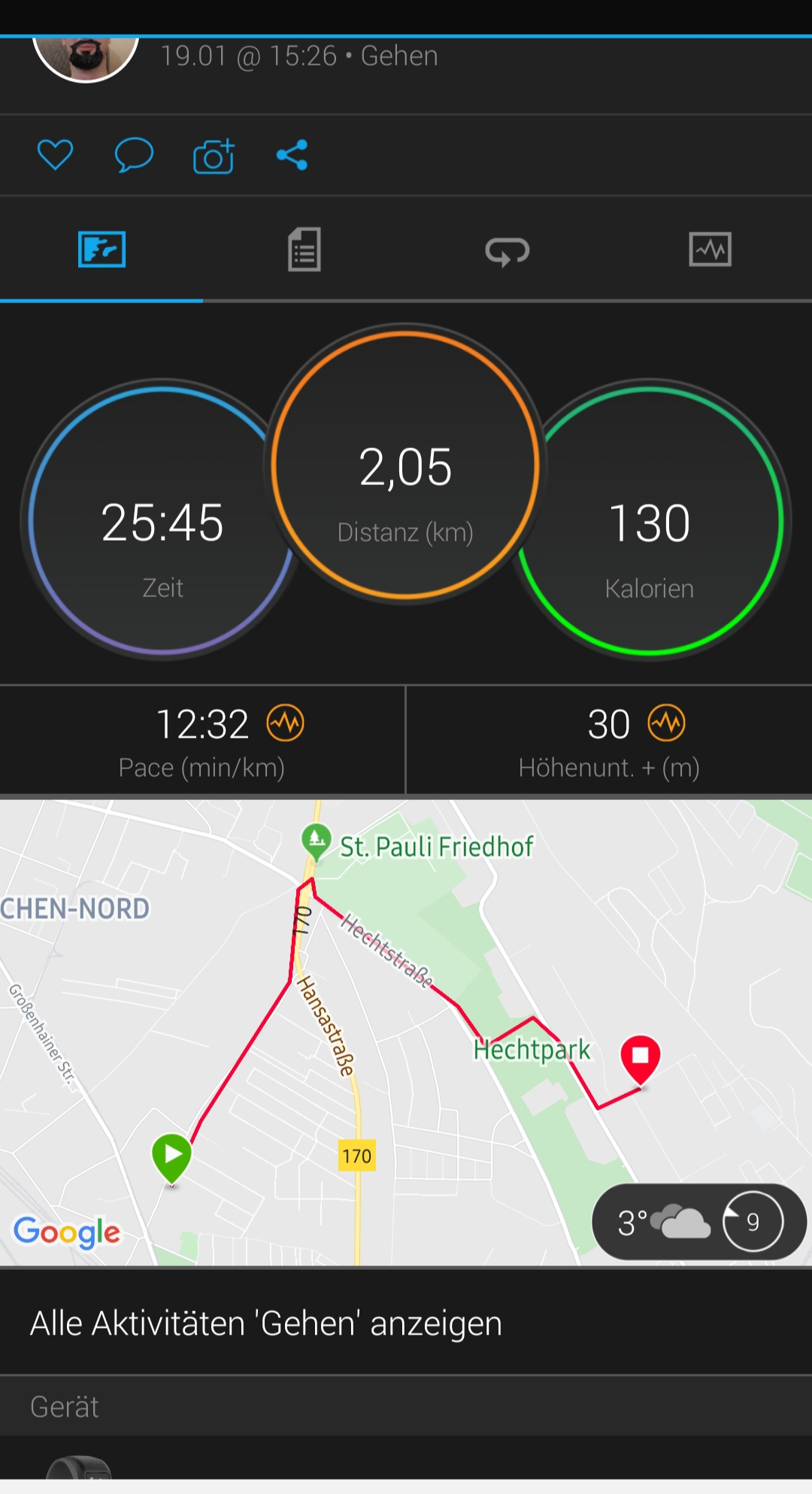Switch to the laps tab

pyautogui.click(x=507, y=251)
